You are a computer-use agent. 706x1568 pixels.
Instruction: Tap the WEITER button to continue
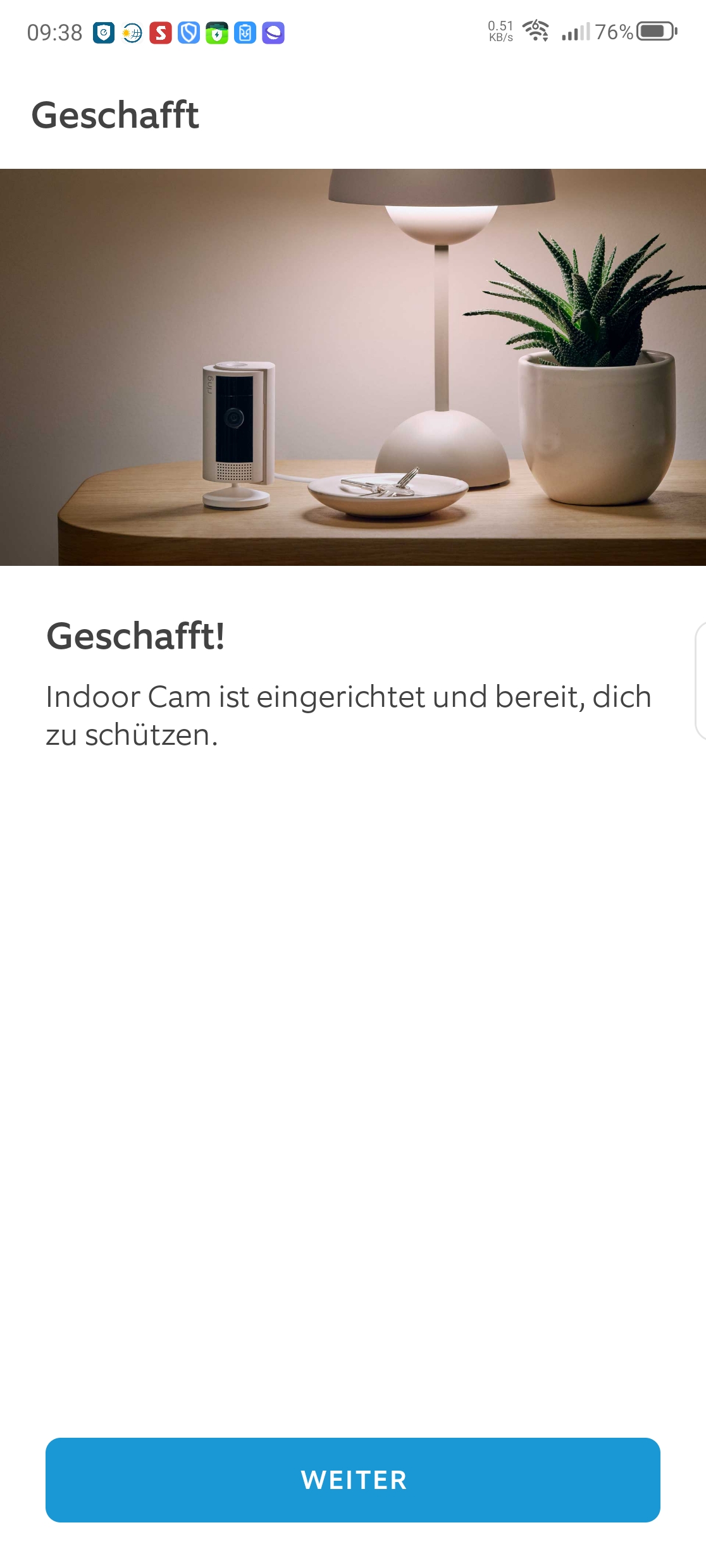point(353,1479)
